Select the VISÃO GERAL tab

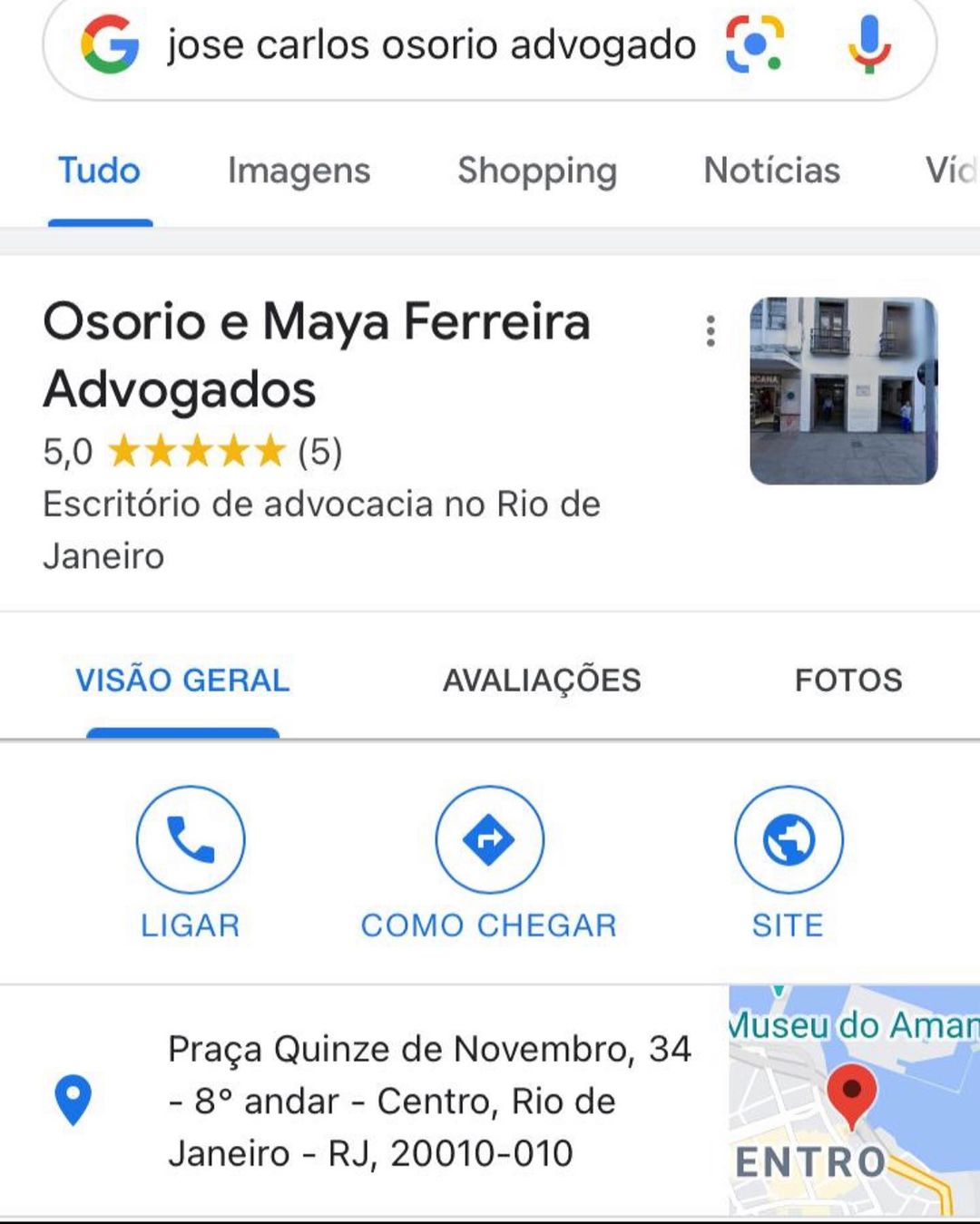pyautogui.click(x=182, y=681)
